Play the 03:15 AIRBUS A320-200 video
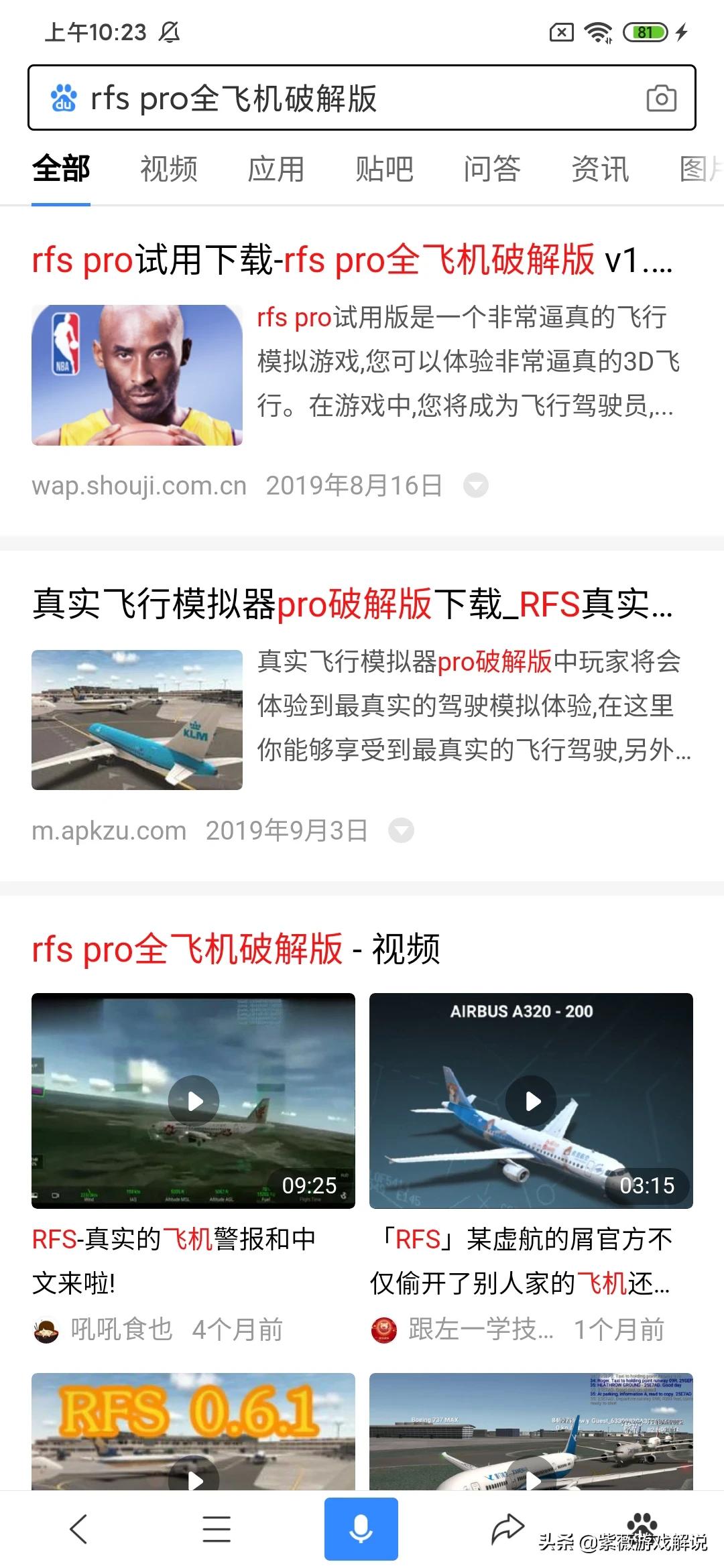 [531, 1101]
